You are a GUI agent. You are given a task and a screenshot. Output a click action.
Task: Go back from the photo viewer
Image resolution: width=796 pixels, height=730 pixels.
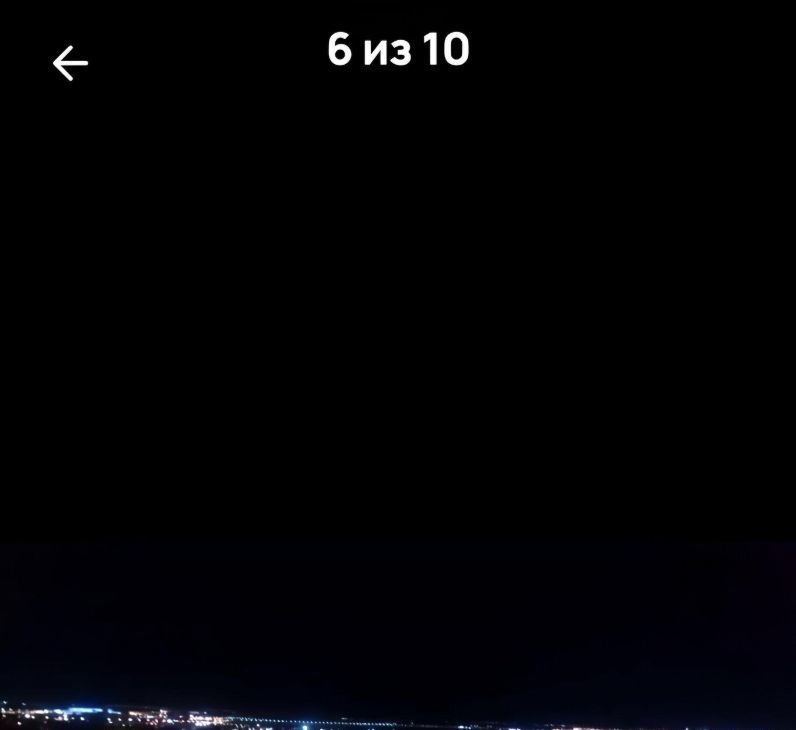pos(70,64)
